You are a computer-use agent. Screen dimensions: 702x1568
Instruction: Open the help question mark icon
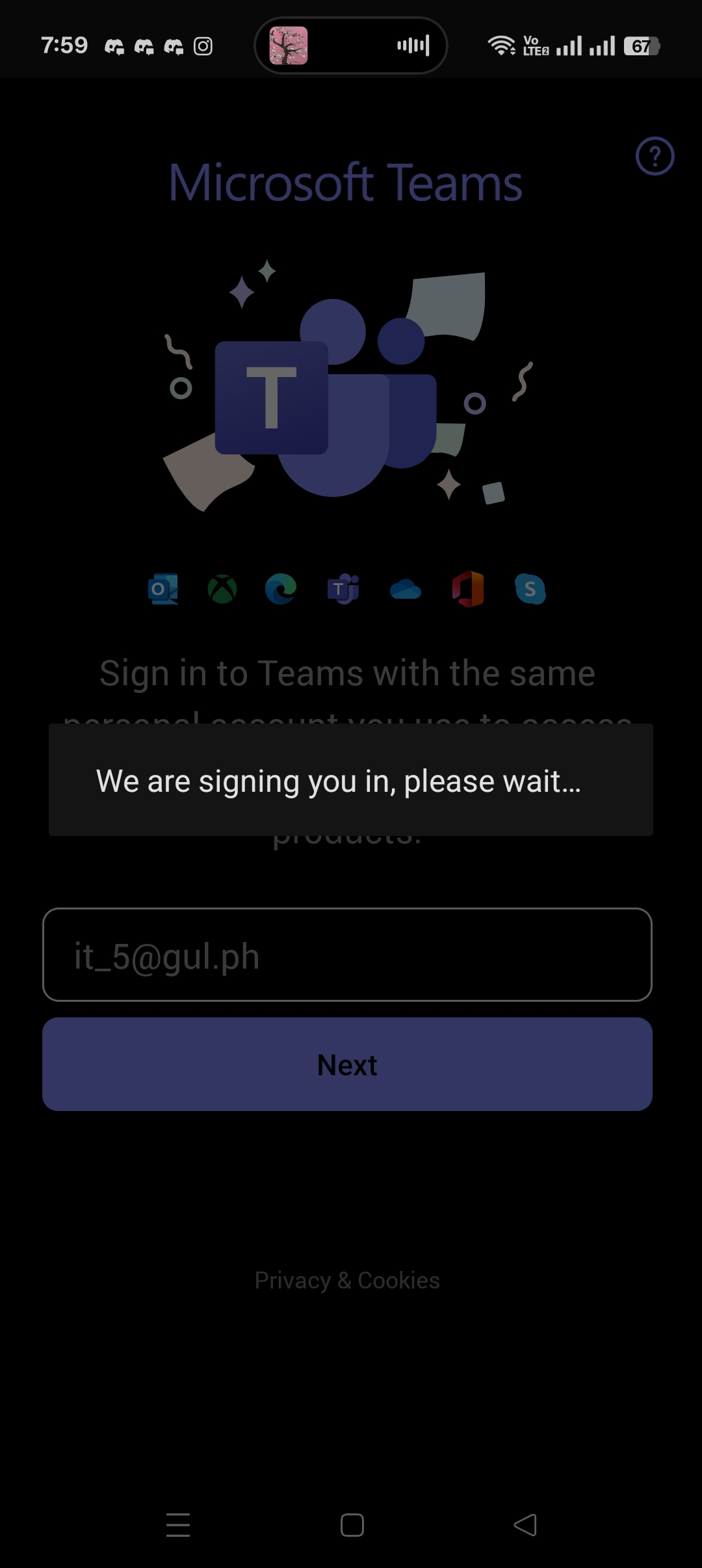pyautogui.click(x=655, y=156)
